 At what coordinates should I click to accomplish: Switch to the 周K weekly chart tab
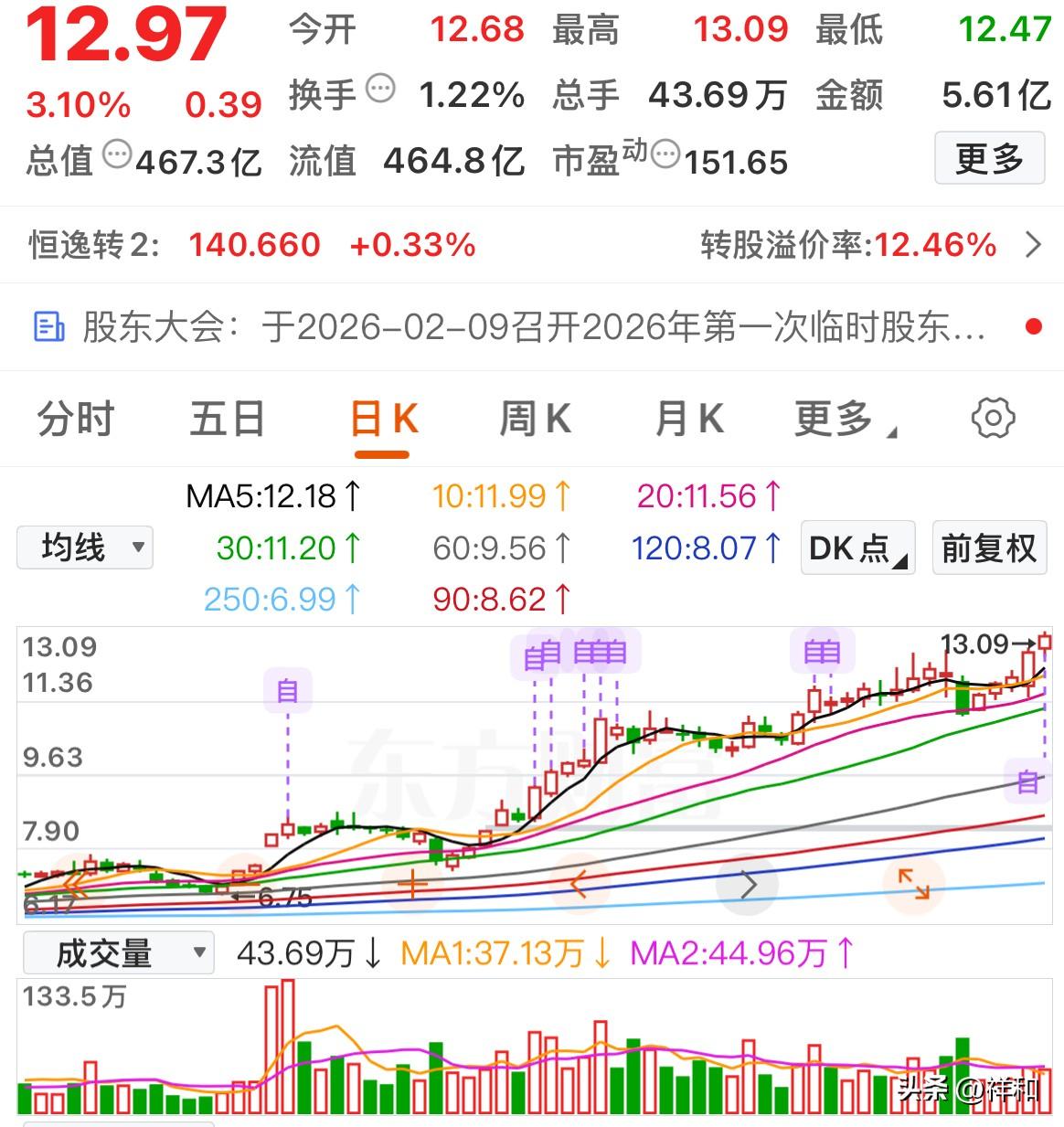point(536,418)
